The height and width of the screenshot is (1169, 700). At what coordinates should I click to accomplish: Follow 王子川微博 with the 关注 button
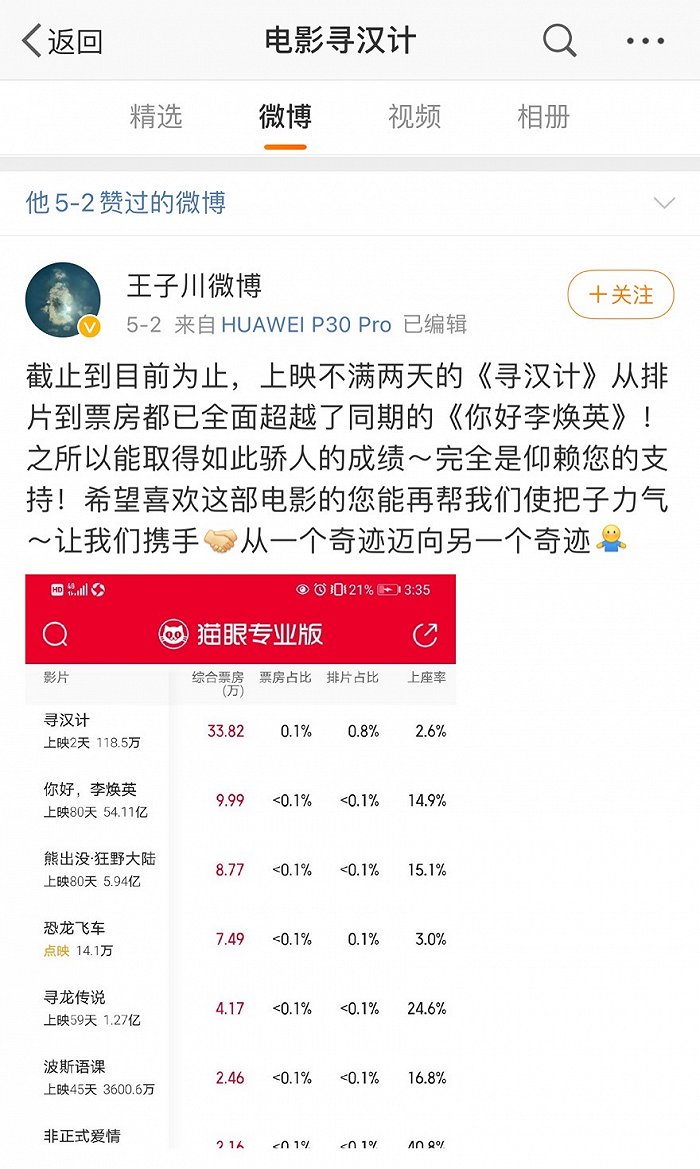point(621,294)
